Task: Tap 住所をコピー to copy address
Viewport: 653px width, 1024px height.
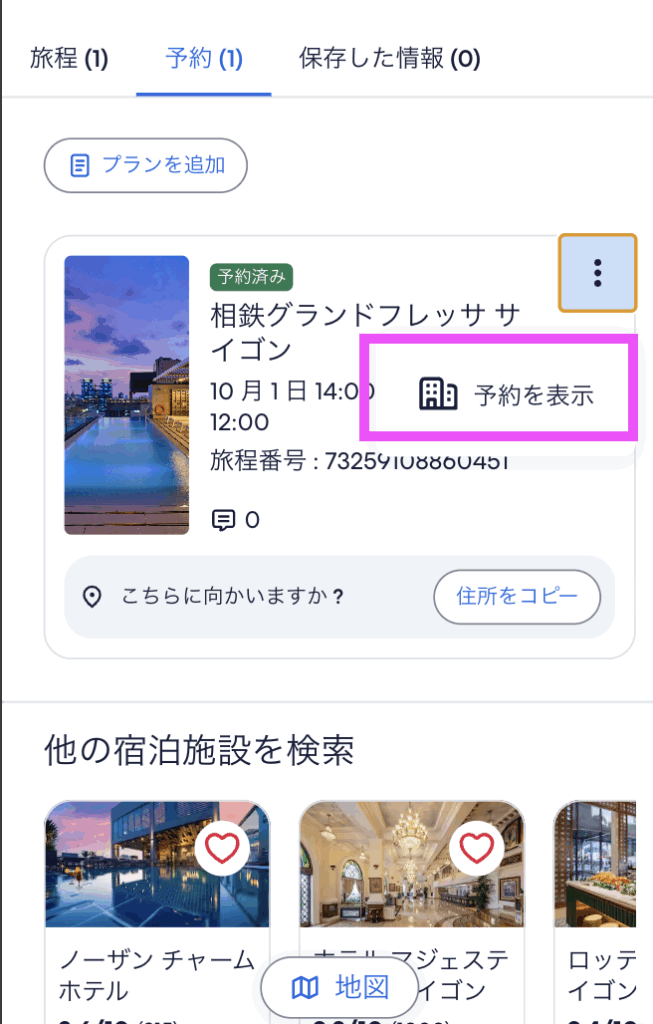Action: pos(517,597)
